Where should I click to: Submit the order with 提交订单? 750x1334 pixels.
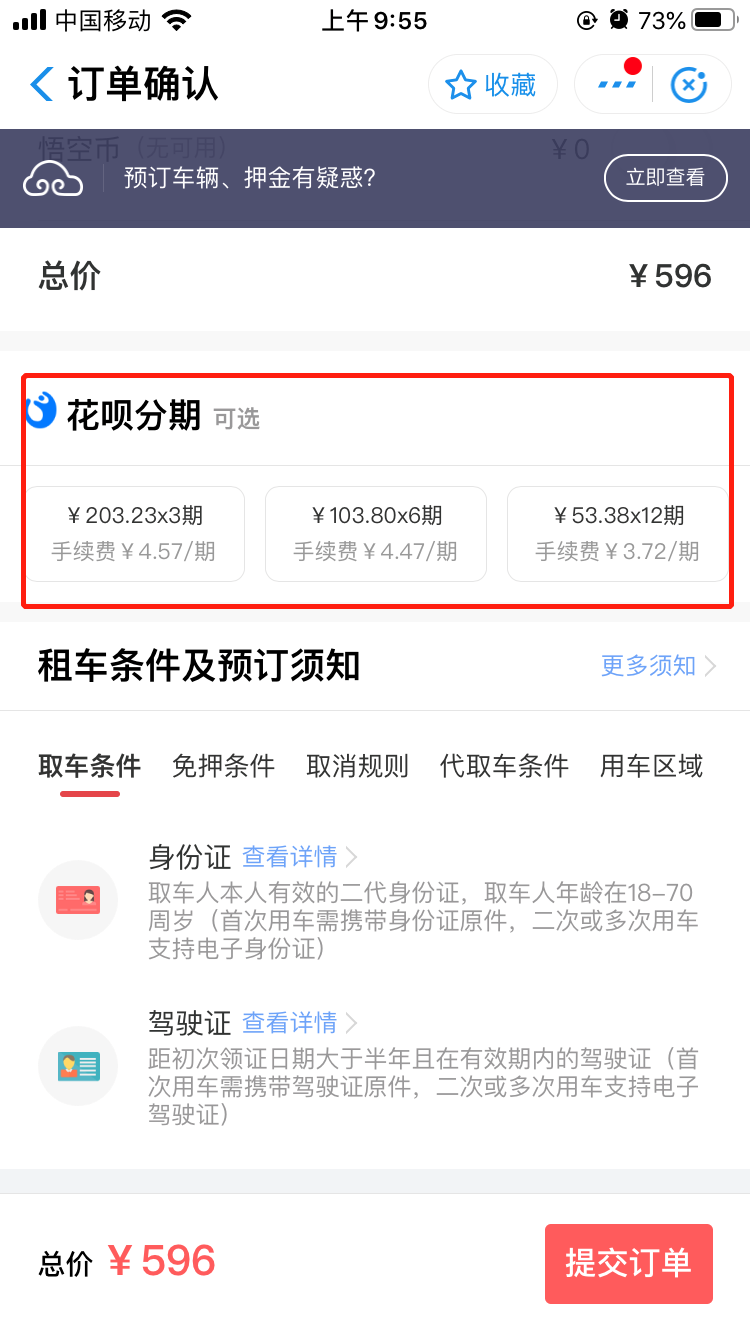click(628, 1263)
